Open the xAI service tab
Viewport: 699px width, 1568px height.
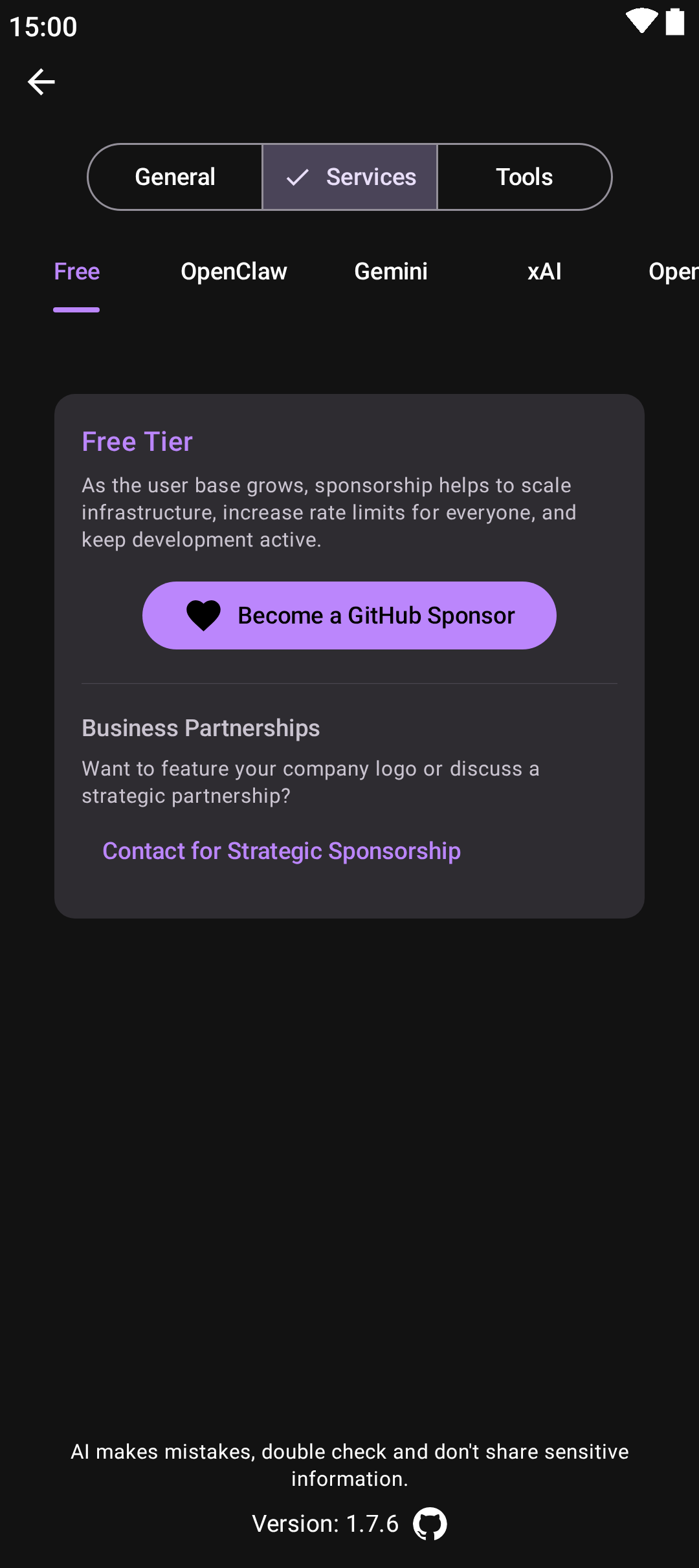click(x=544, y=272)
